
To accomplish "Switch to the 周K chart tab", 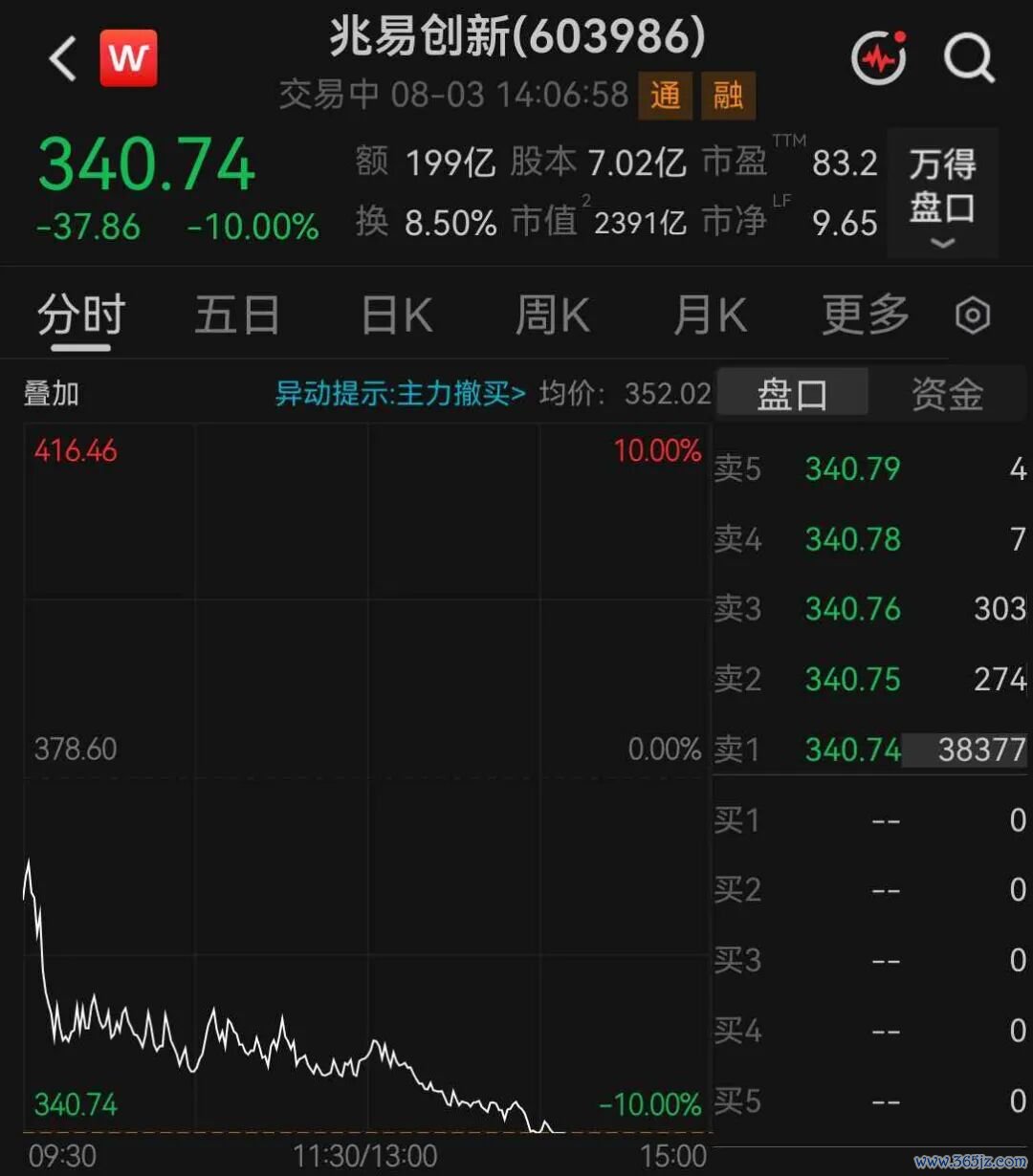I will click(x=553, y=315).
